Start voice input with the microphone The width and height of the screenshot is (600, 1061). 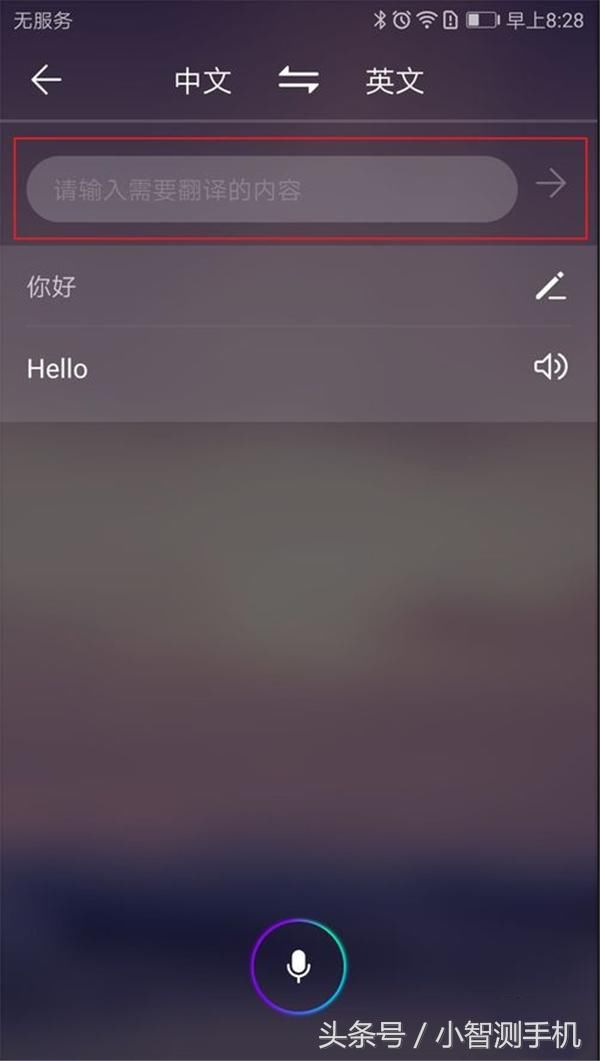coord(298,966)
